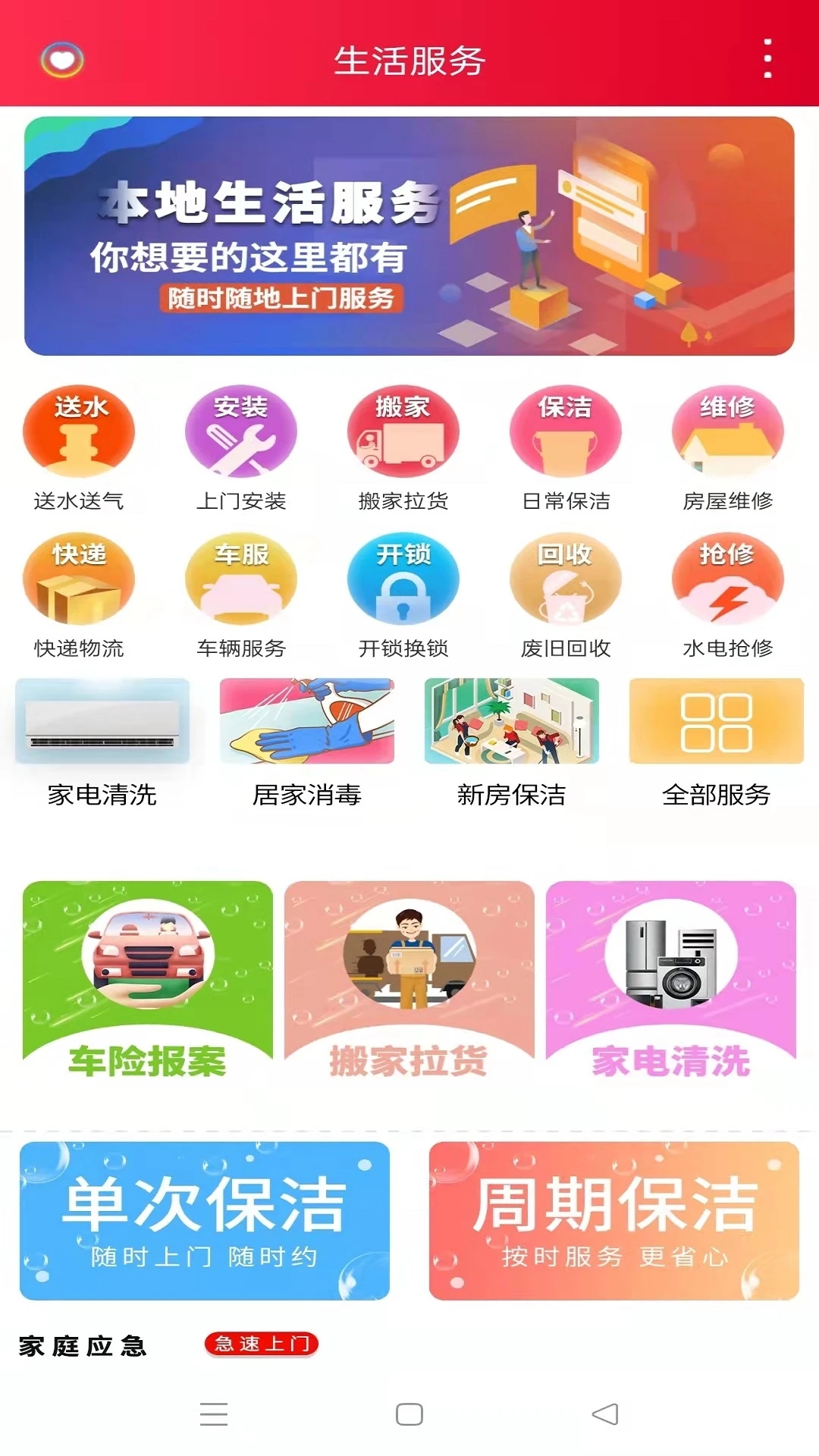Open the 车辆服务 car service icon
Image resolution: width=819 pixels, height=1456 pixels.
pos(241,580)
